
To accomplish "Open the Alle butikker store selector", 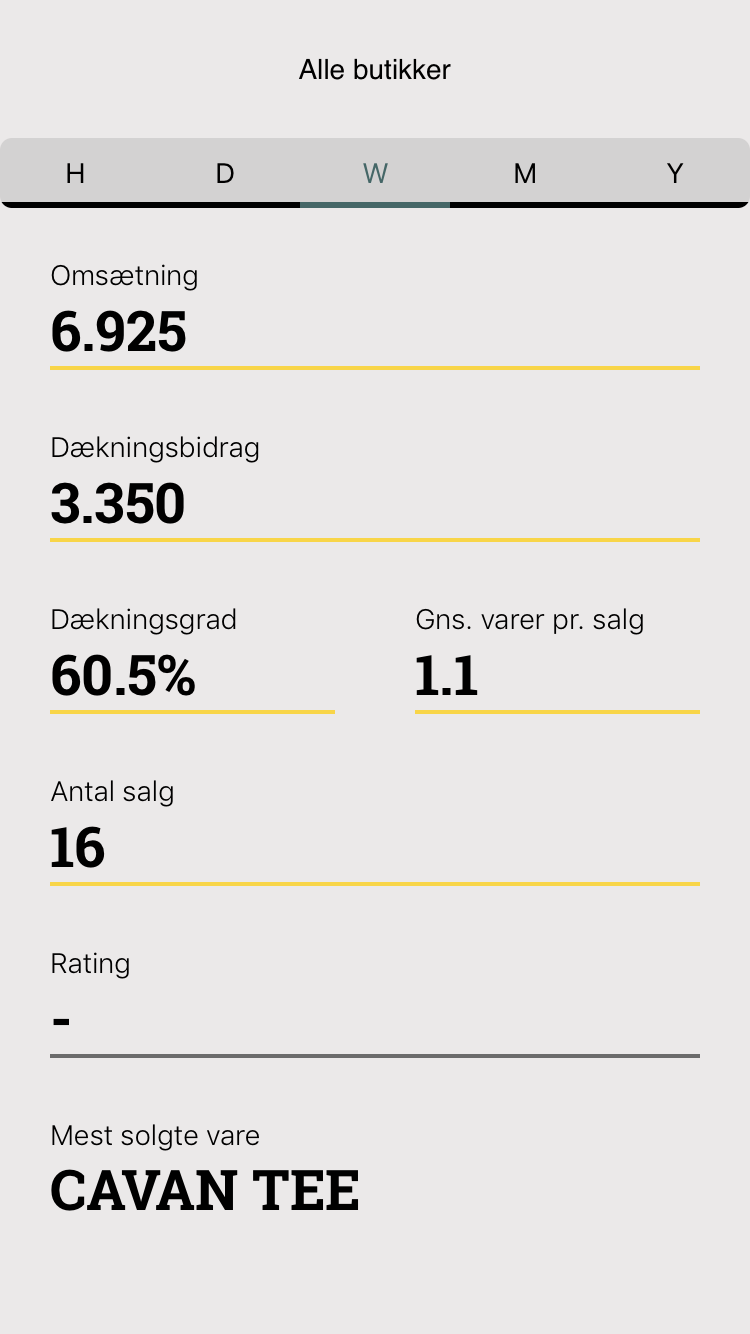I will coord(375,70).
